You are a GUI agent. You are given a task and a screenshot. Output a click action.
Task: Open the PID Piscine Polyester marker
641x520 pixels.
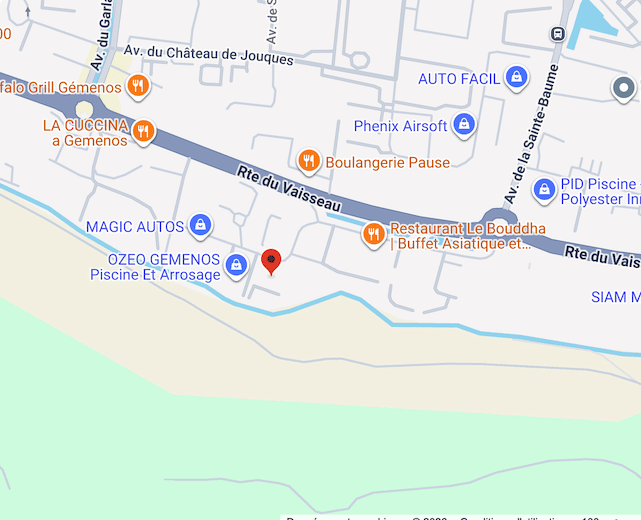[x=544, y=188]
